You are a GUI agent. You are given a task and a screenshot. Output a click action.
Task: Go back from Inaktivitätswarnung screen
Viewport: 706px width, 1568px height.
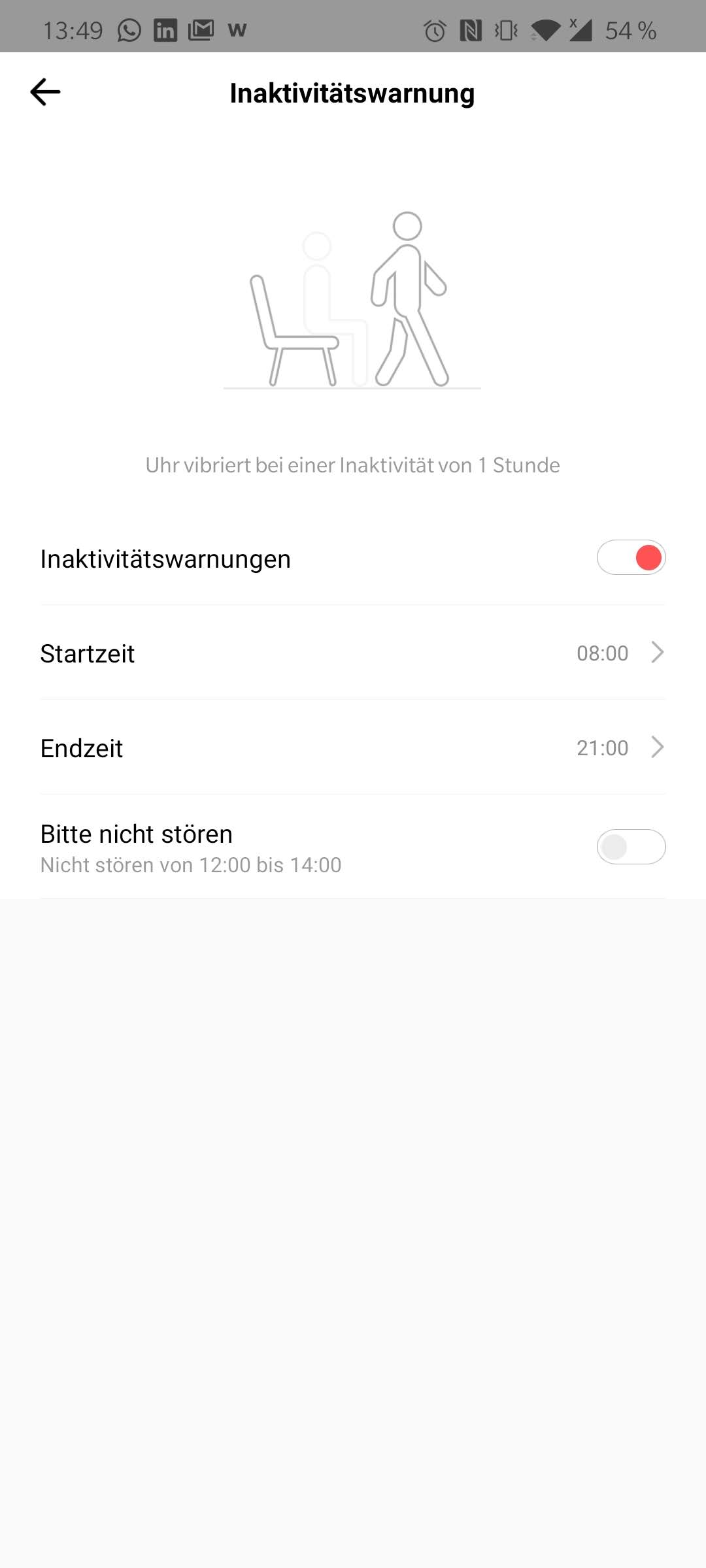point(46,92)
